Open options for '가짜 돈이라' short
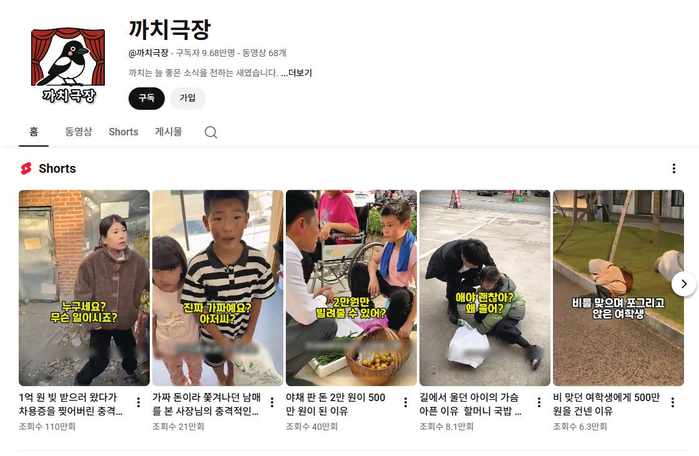Screen dimensions: 699x456 pos(272,402)
